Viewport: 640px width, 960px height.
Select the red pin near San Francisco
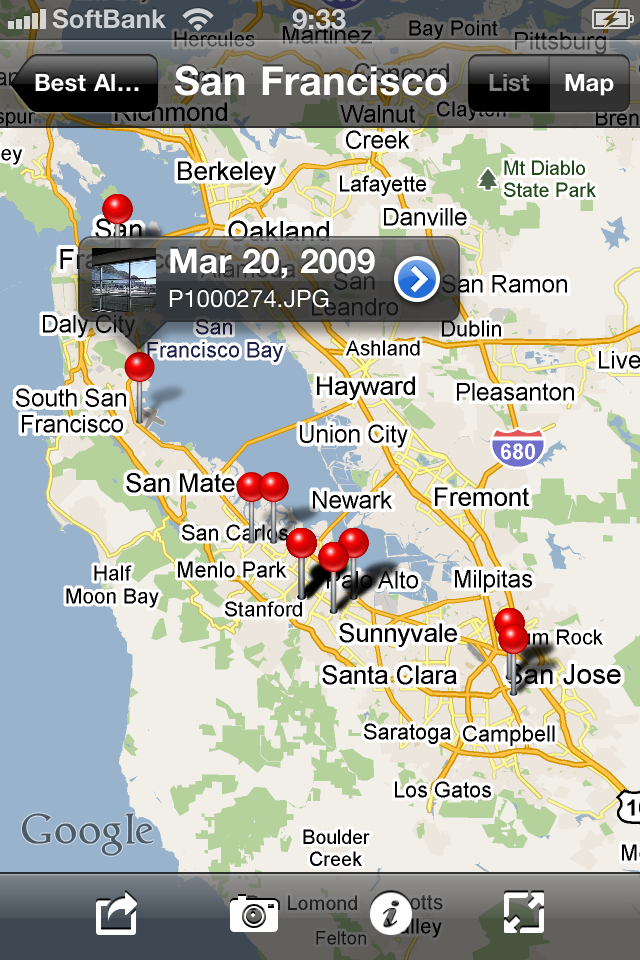pos(118,209)
